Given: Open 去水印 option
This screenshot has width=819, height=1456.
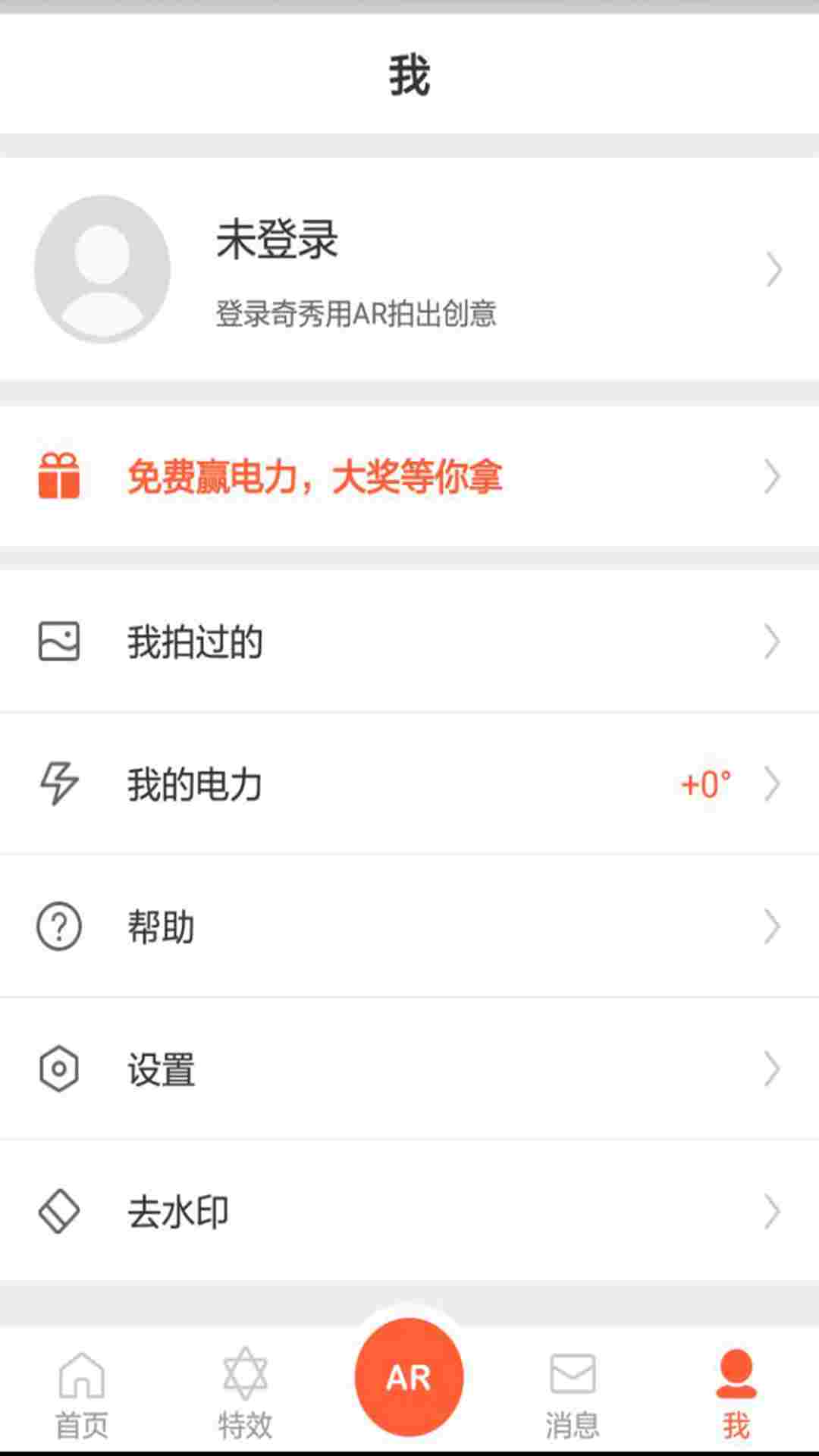Looking at the screenshot, I should click(409, 1210).
